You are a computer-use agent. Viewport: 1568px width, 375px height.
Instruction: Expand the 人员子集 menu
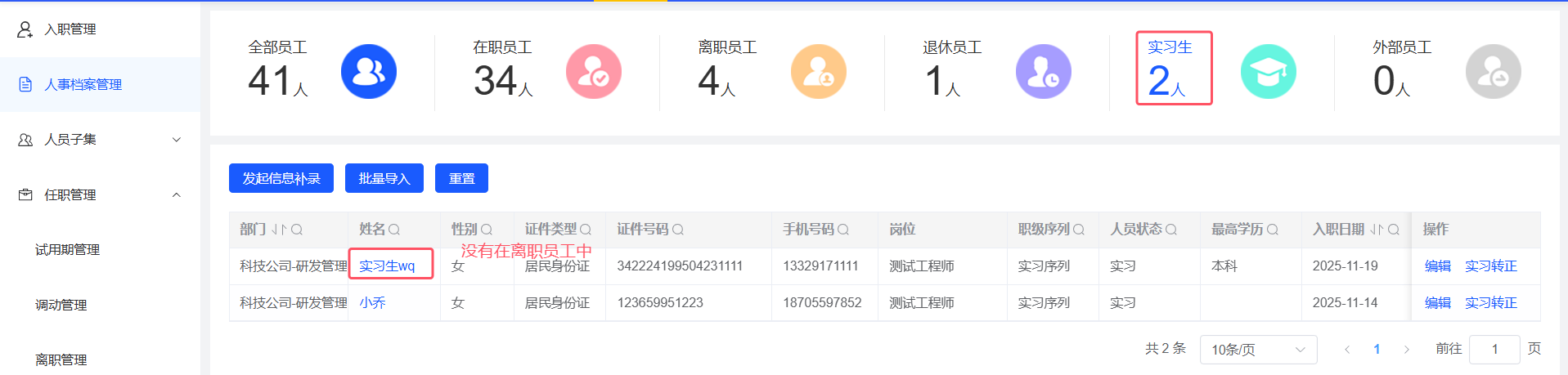tap(98, 140)
